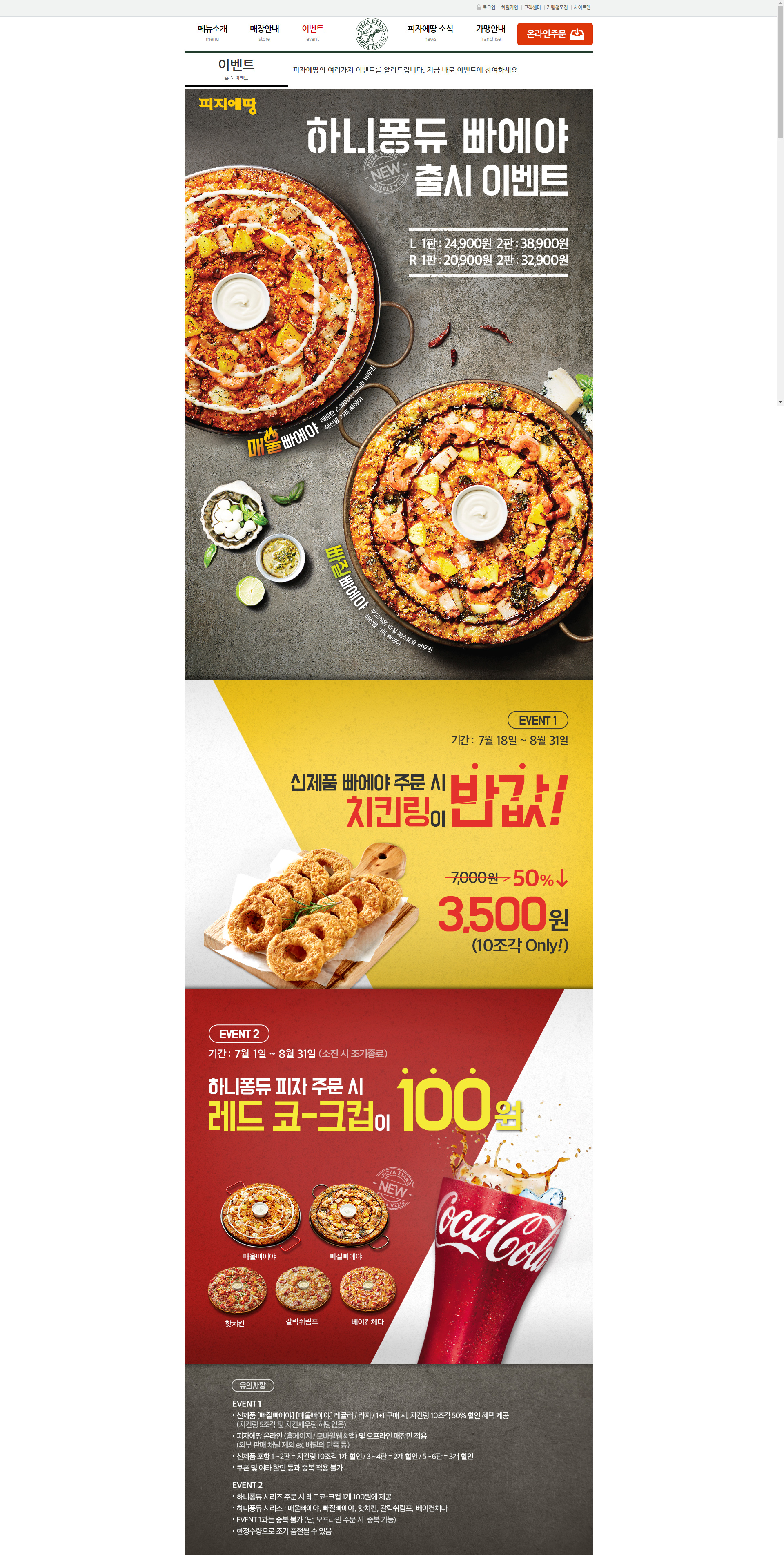Open the 메뉴소개 menu
The height and width of the screenshot is (1555, 784).
(x=212, y=33)
